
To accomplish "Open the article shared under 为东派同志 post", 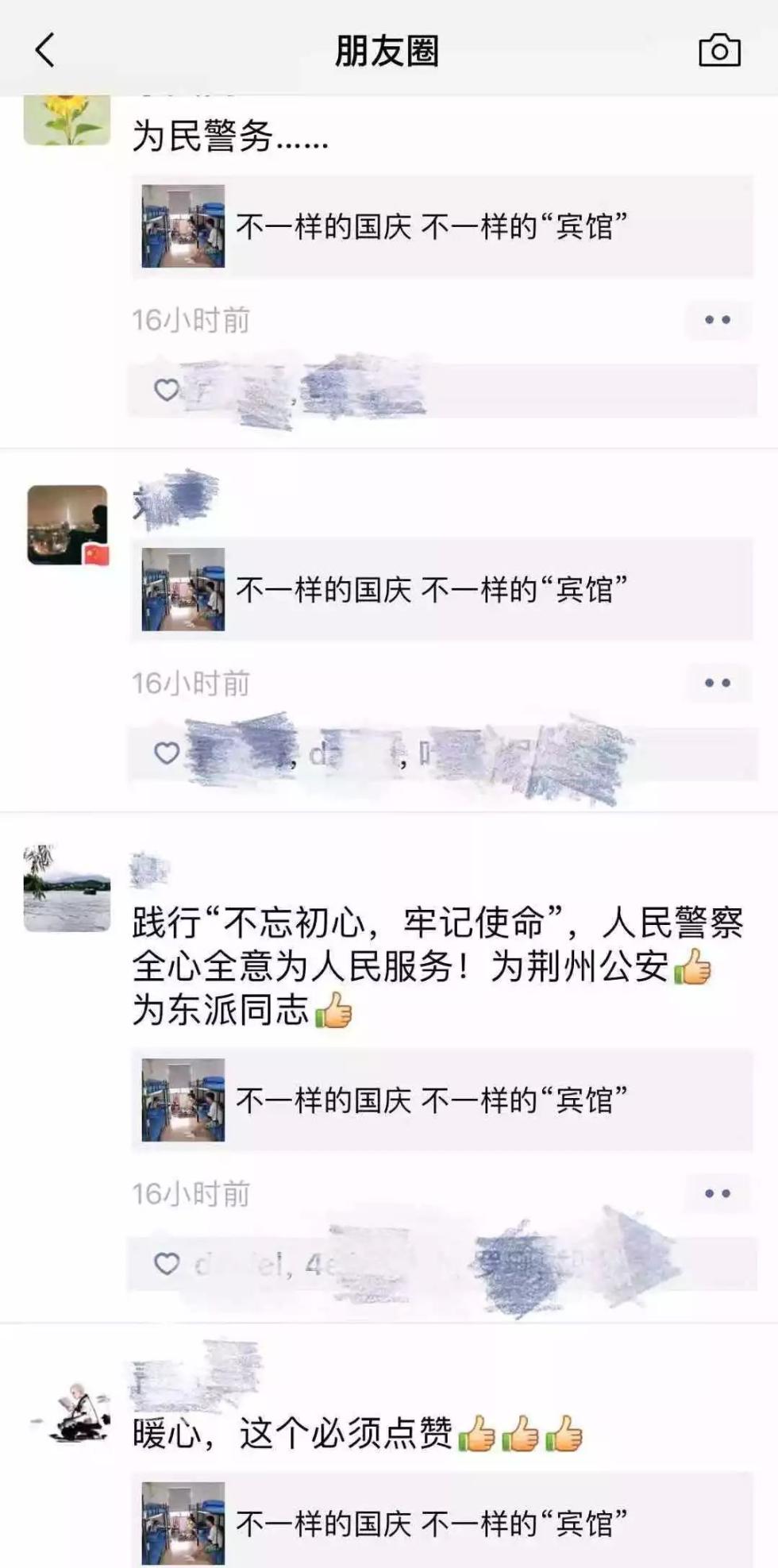I will 442,1100.
